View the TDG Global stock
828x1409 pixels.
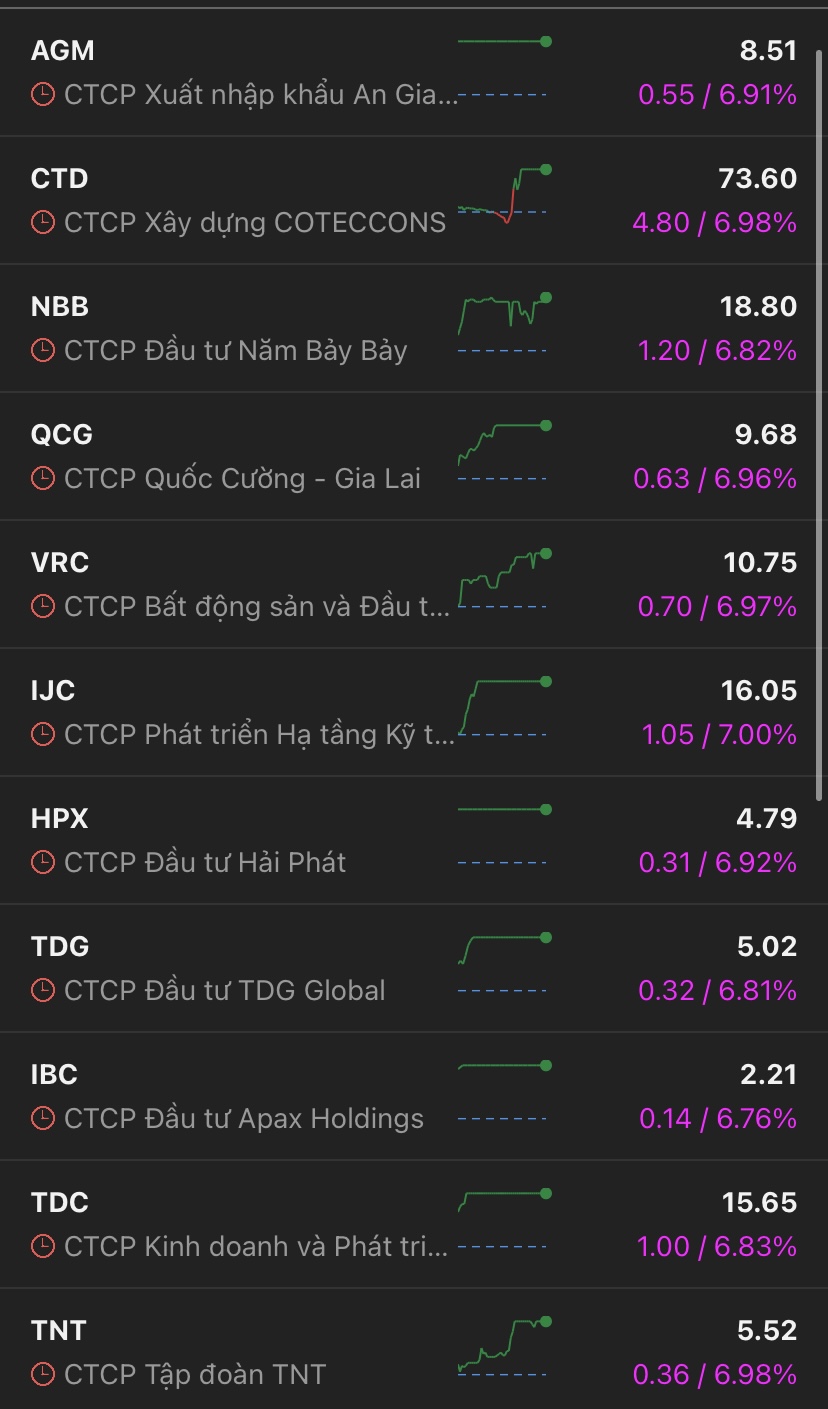240,968
